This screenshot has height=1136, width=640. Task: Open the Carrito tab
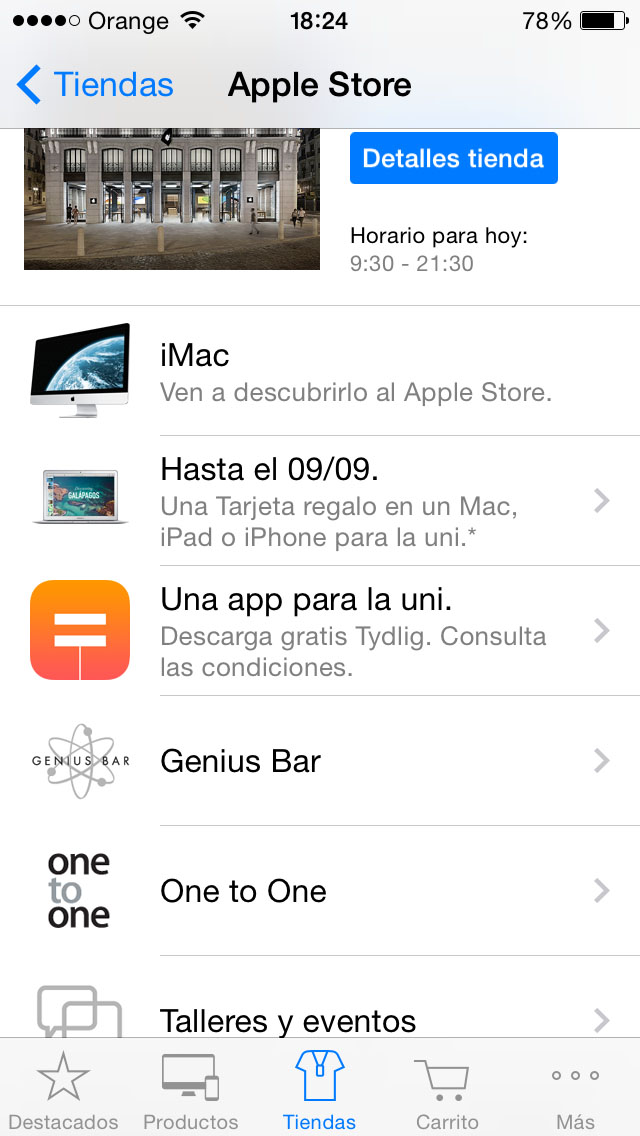[447, 1089]
